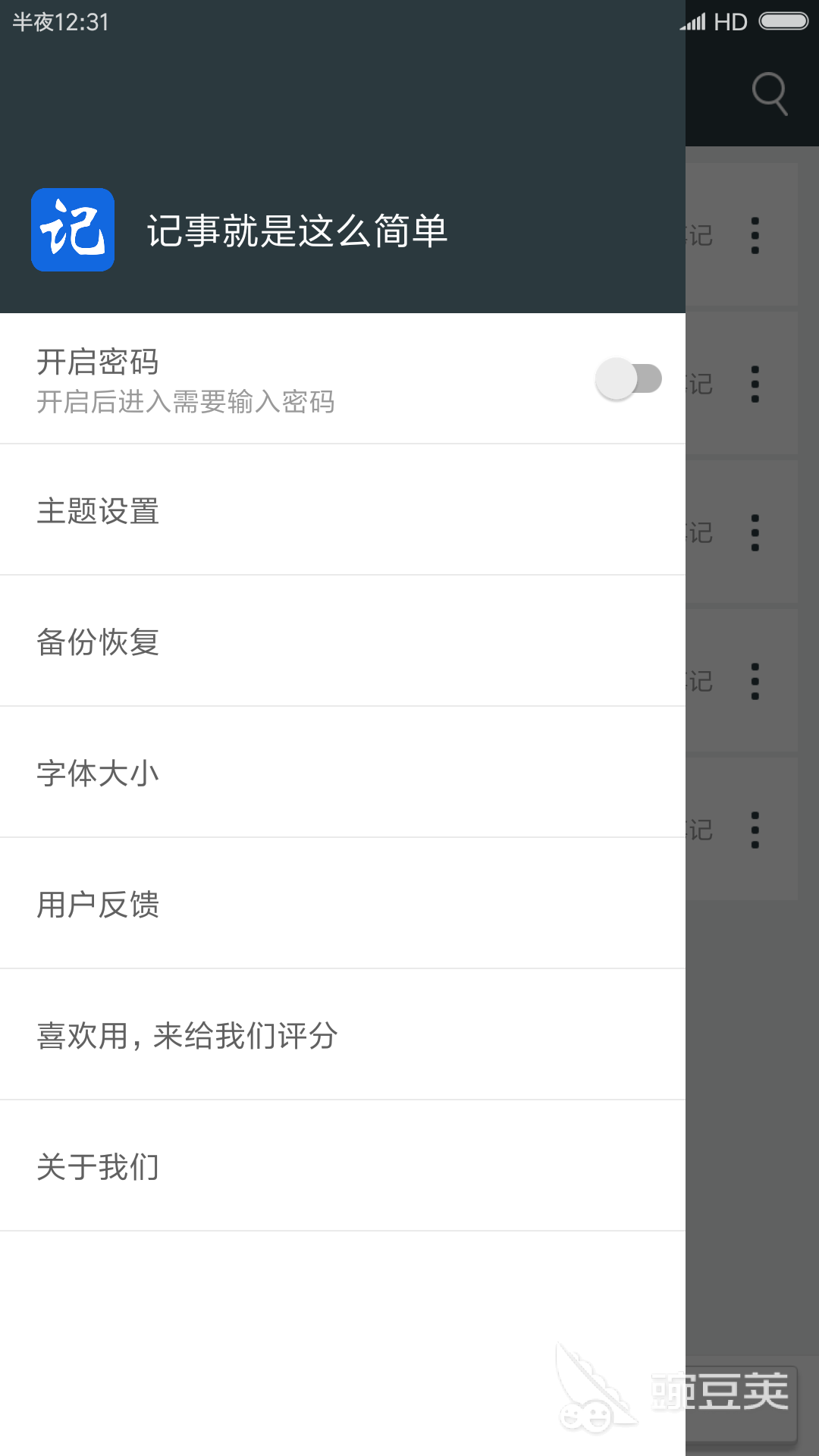Viewport: 819px width, 1456px height.
Task: Open 关于我们 about us
Action: point(341,1166)
